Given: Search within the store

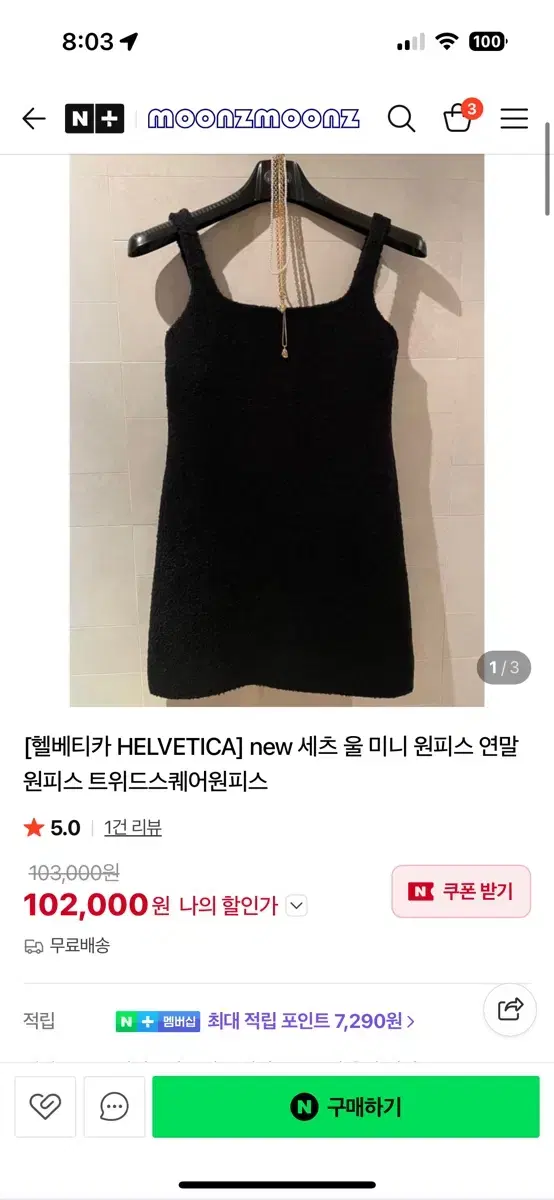Looking at the screenshot, I should 401,119.
